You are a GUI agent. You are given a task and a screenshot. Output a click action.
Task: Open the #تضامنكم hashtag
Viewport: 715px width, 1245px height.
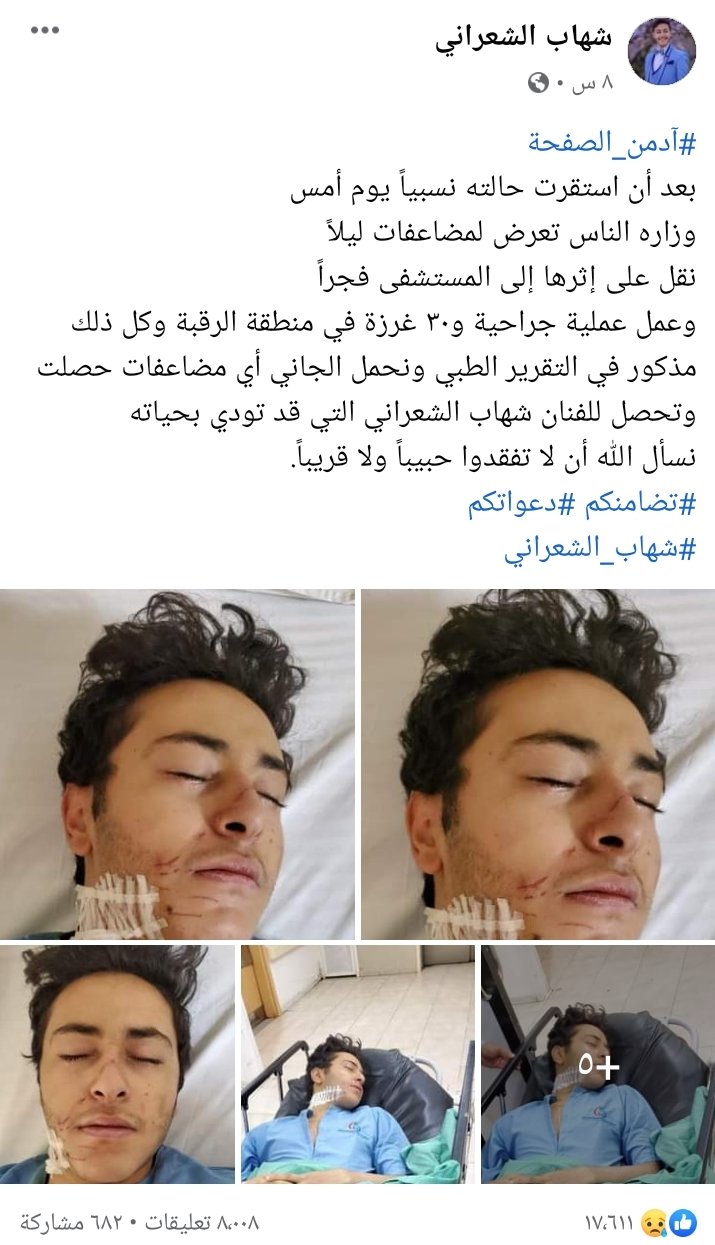tap(634, 503)
